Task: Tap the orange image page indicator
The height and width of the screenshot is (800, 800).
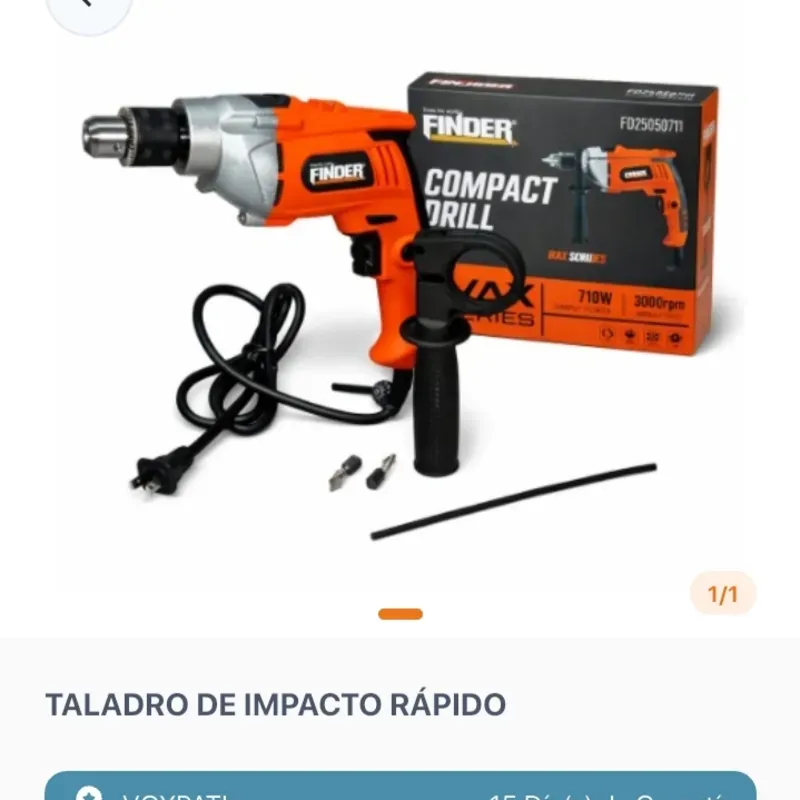Action: [x=400, y=614]
